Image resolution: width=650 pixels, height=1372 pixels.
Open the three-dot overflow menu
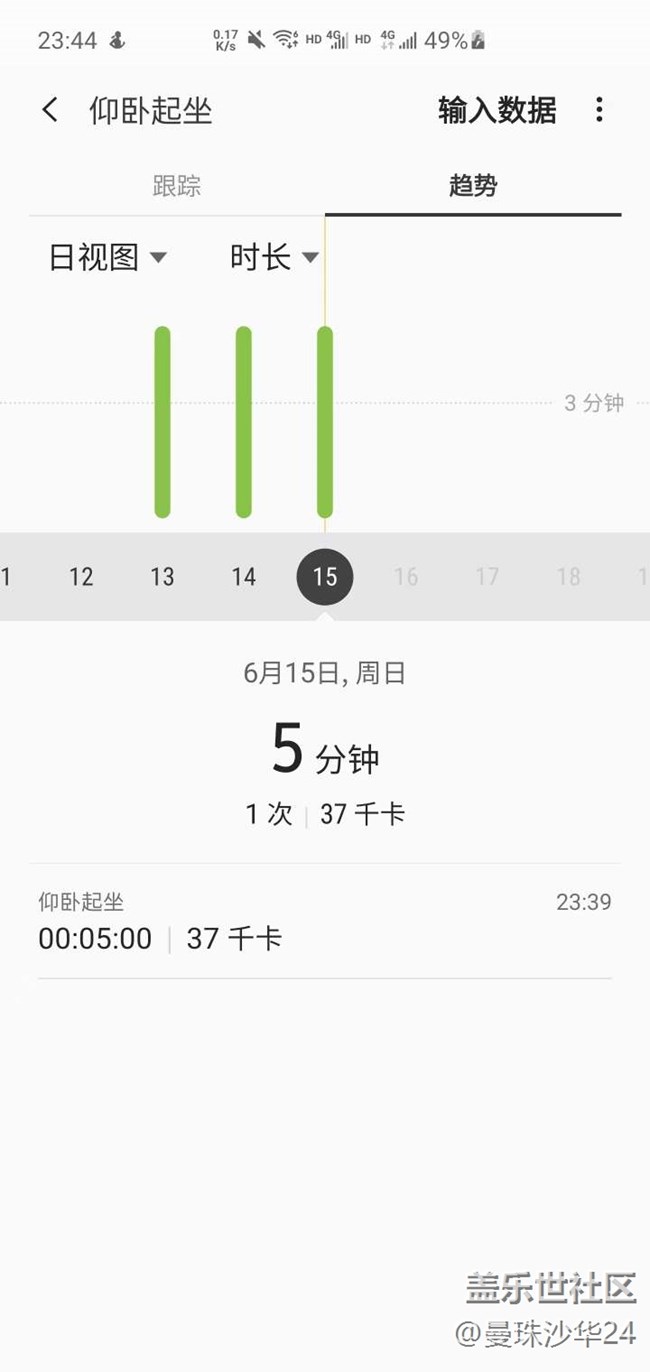[599, 109]
